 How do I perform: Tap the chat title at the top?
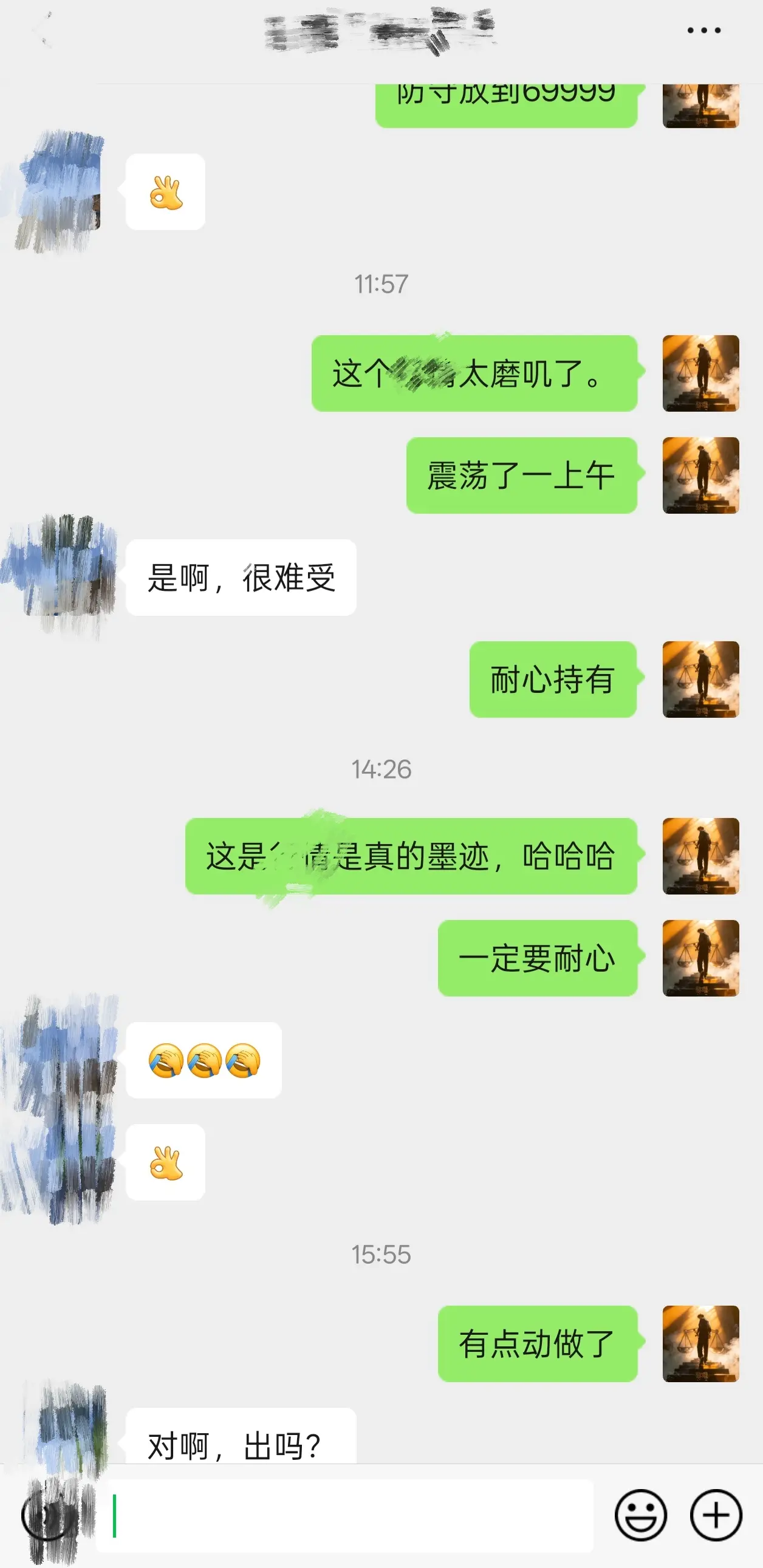pos(381,29)
